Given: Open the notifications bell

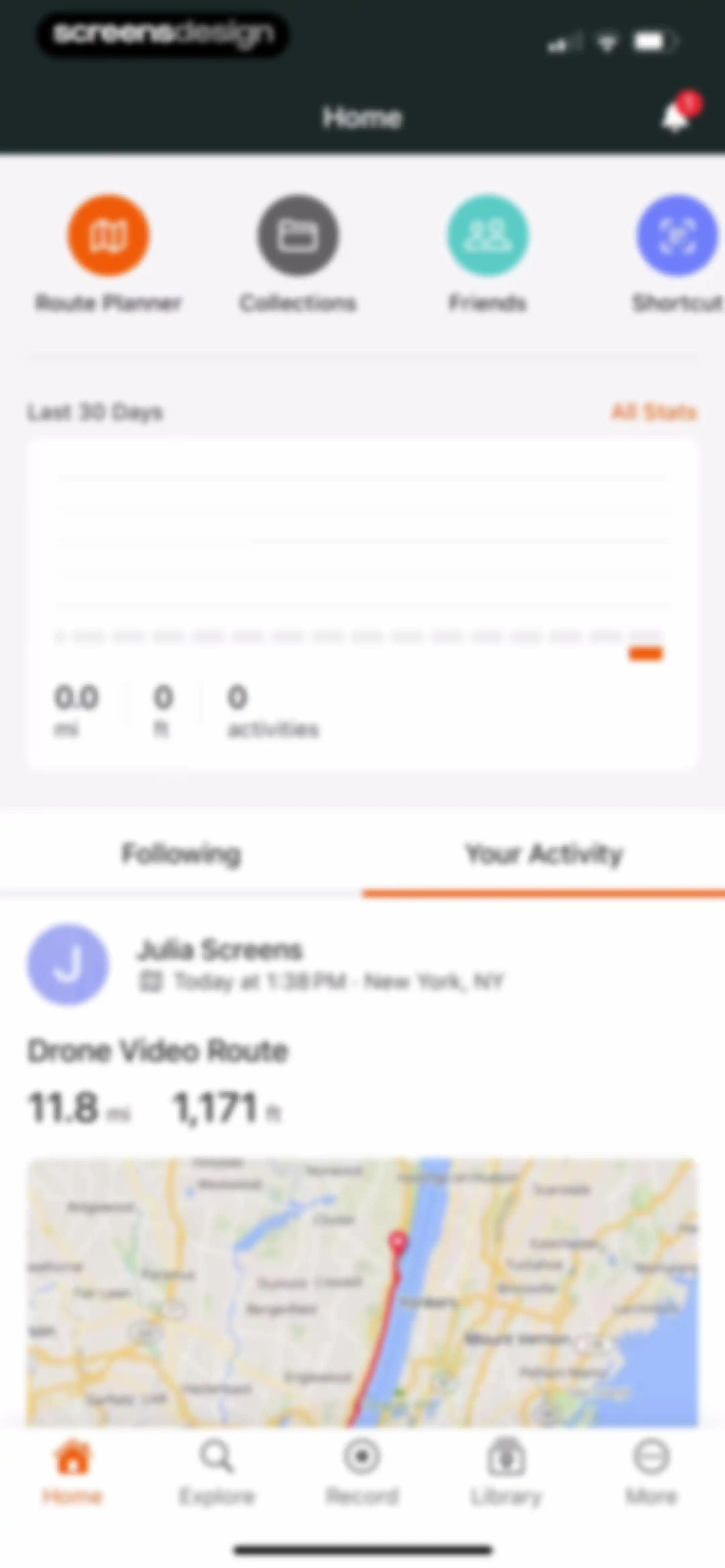Looking at the screenshot, I should click(676, 116).
